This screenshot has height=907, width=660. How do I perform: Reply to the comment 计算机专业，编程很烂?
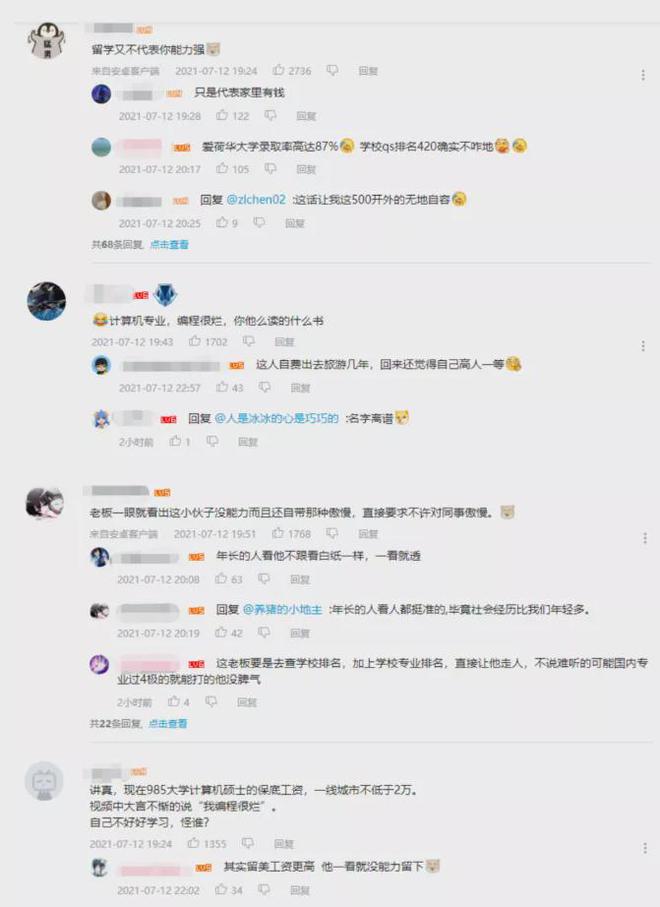(x=284, y=342)
